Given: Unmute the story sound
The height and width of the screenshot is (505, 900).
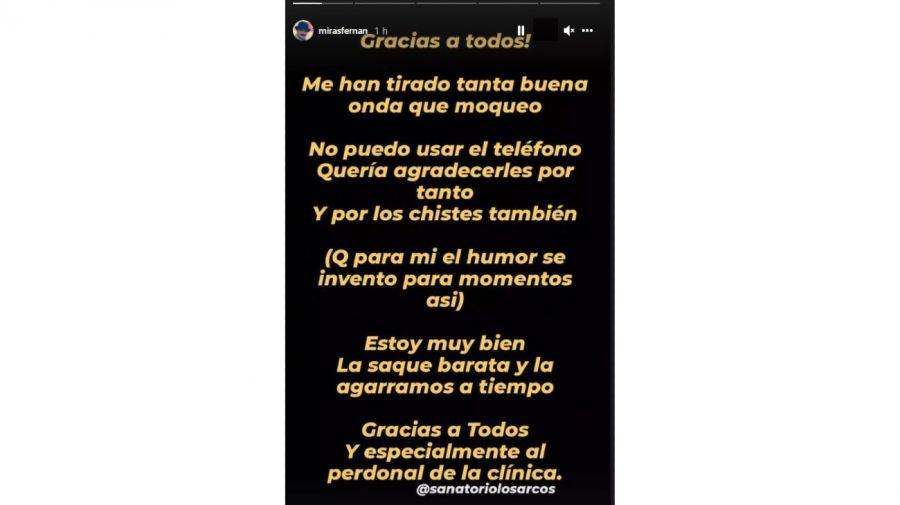Looking at the screenshot, I should [569, 31].
